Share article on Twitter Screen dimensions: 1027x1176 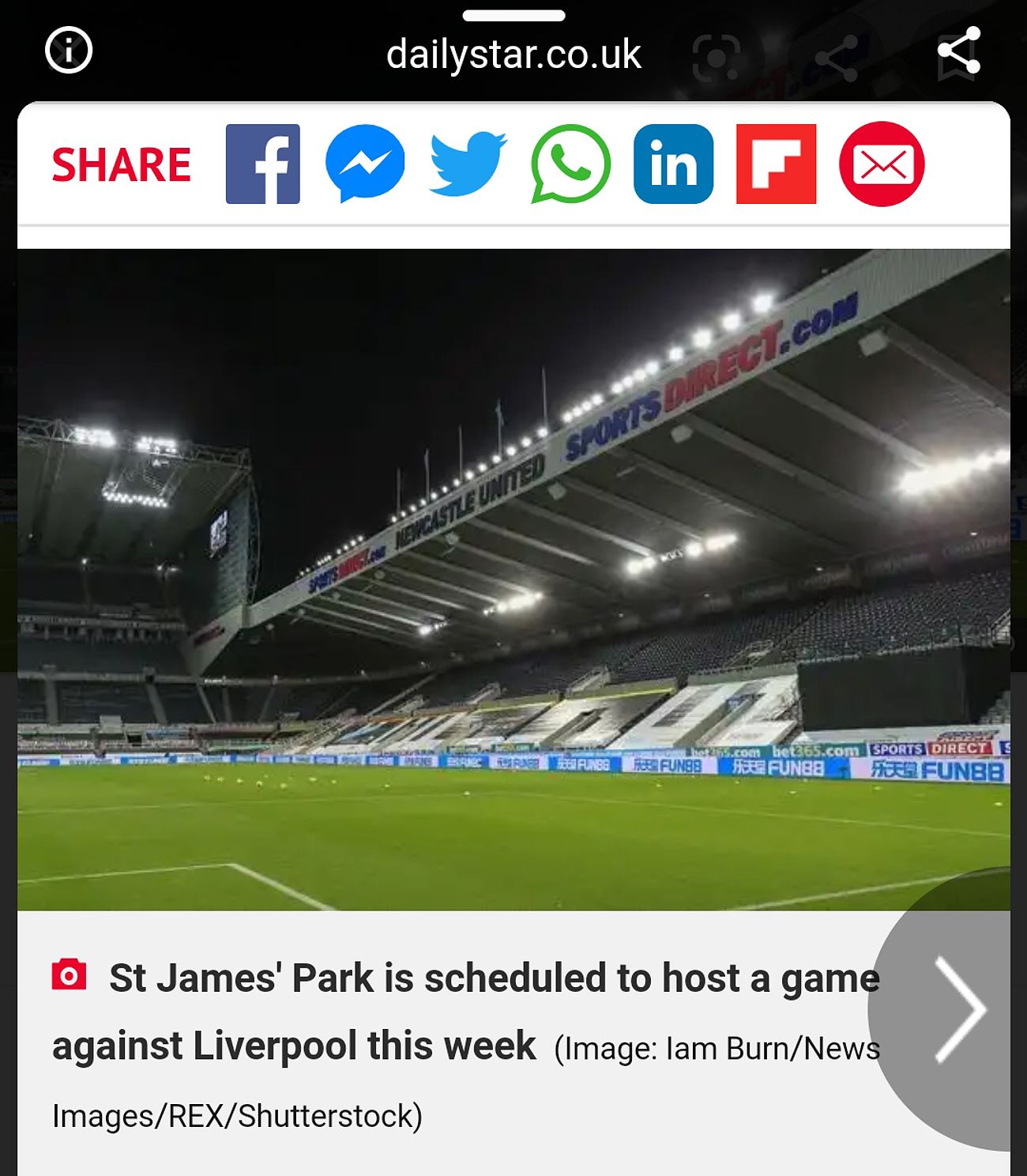click(x=468, y=164)
